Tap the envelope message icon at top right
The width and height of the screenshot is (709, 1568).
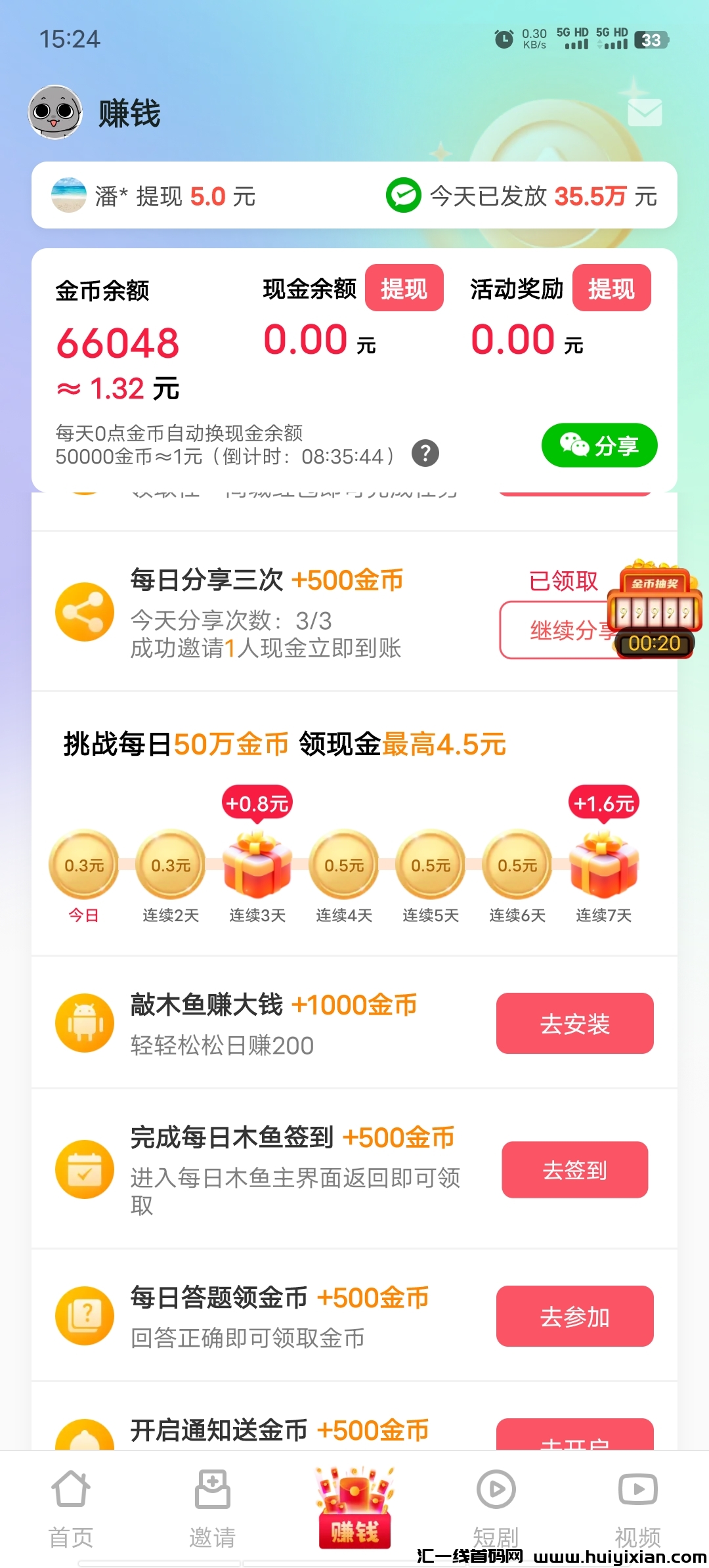(646, 113)
